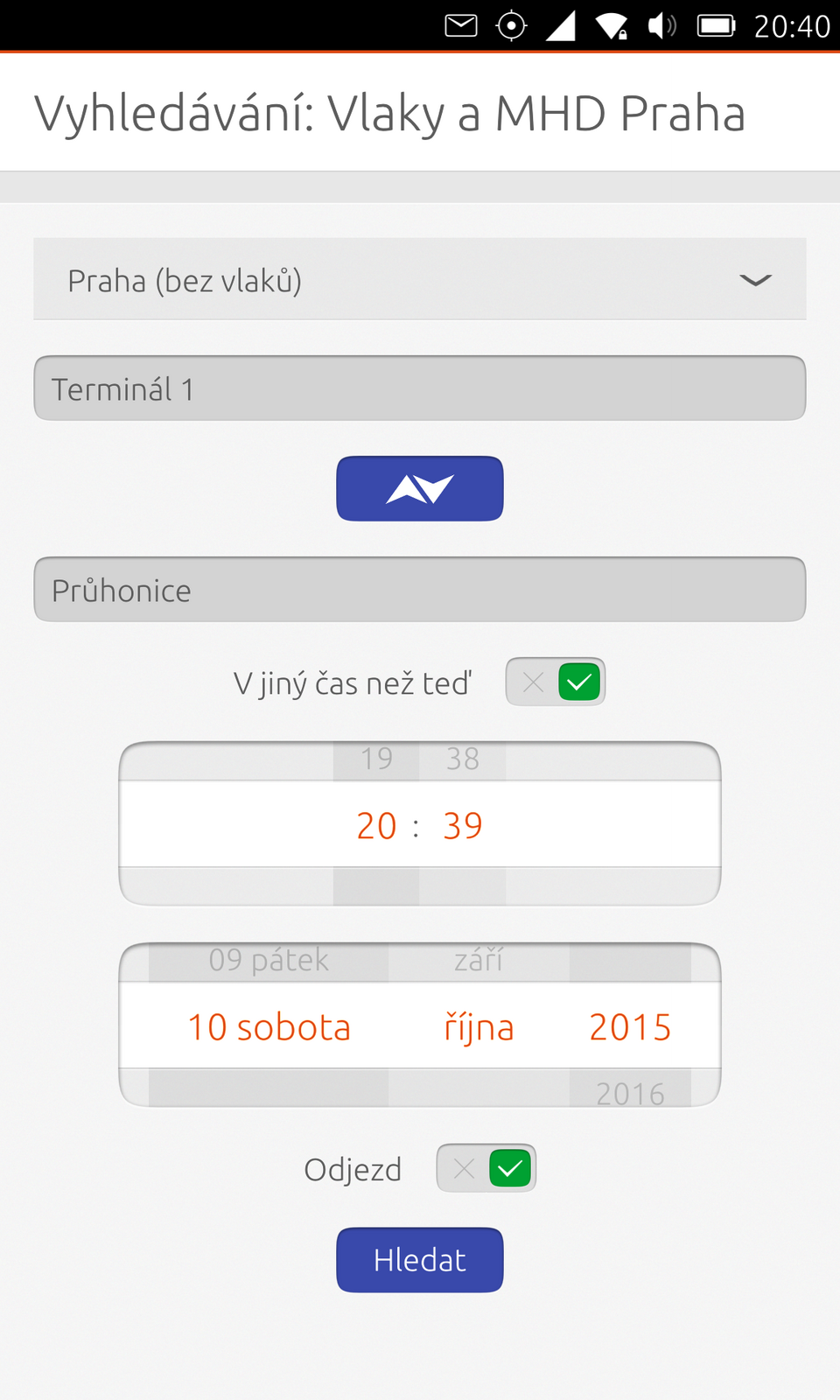Viewport: 840px width, 1400px height.
Task: Expand the Praha (bez vlaků) dropdown
Action: [419, 280]
